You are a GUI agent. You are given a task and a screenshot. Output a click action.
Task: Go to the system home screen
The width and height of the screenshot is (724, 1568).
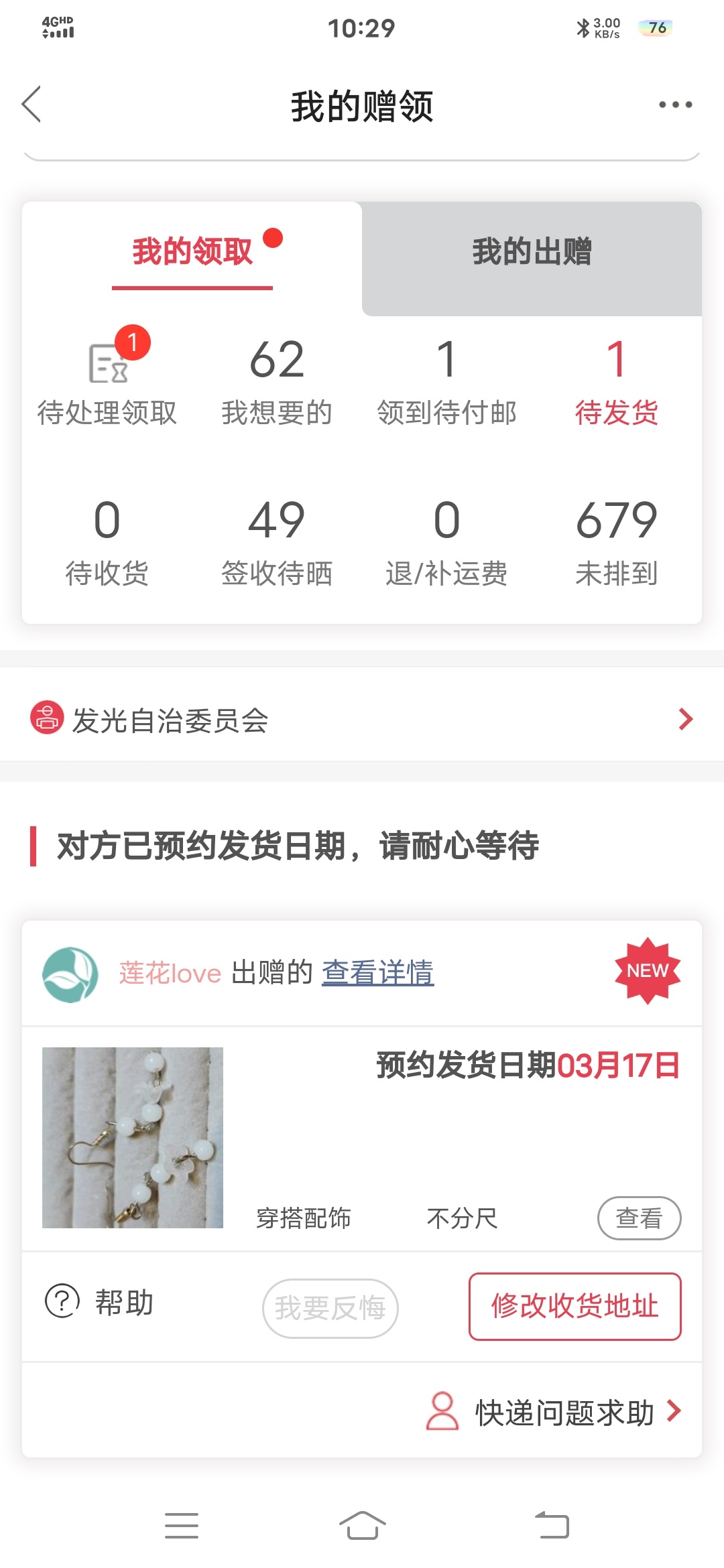click(362, 1526)
